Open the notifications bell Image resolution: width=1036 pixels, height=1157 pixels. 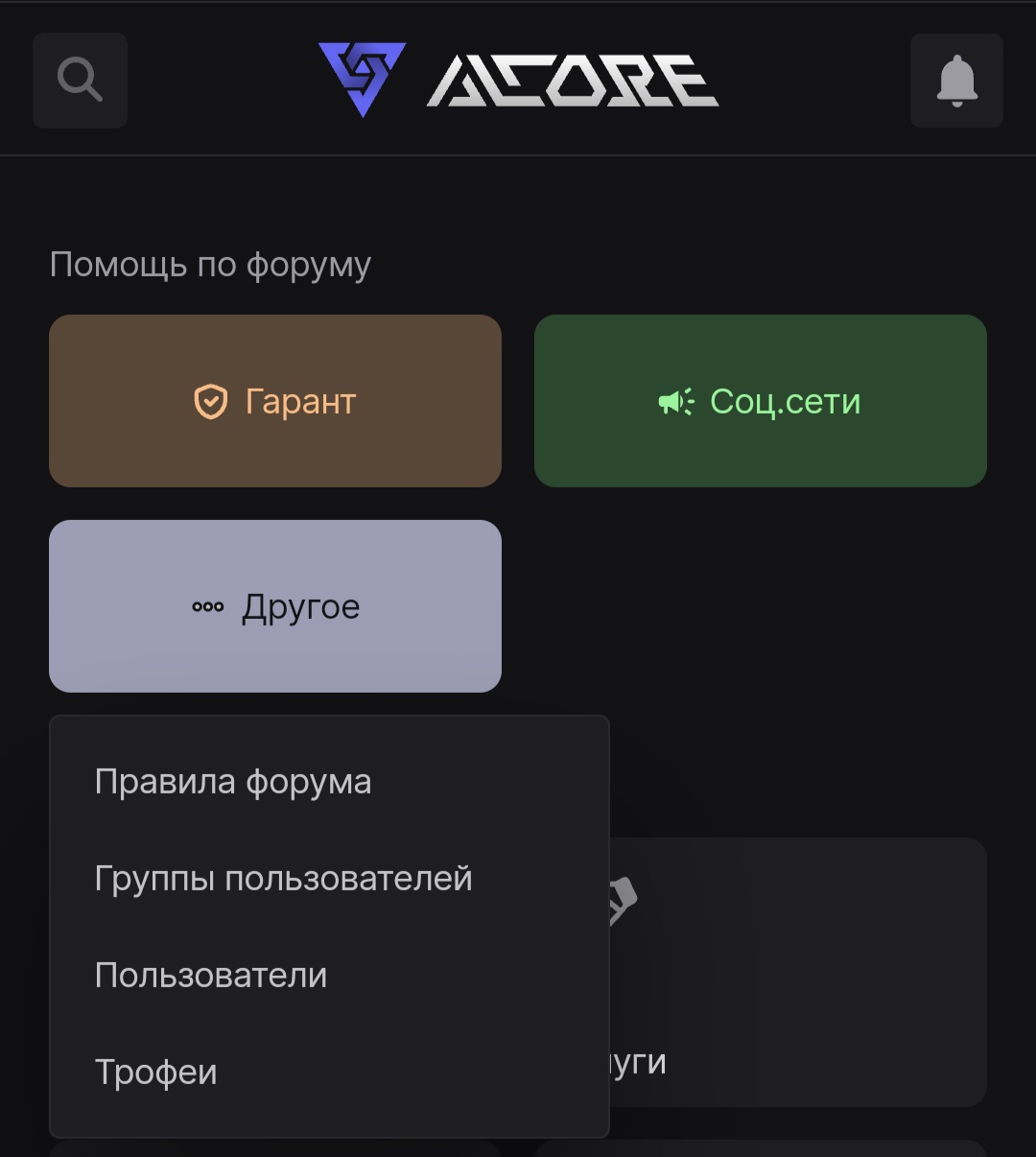956,81
